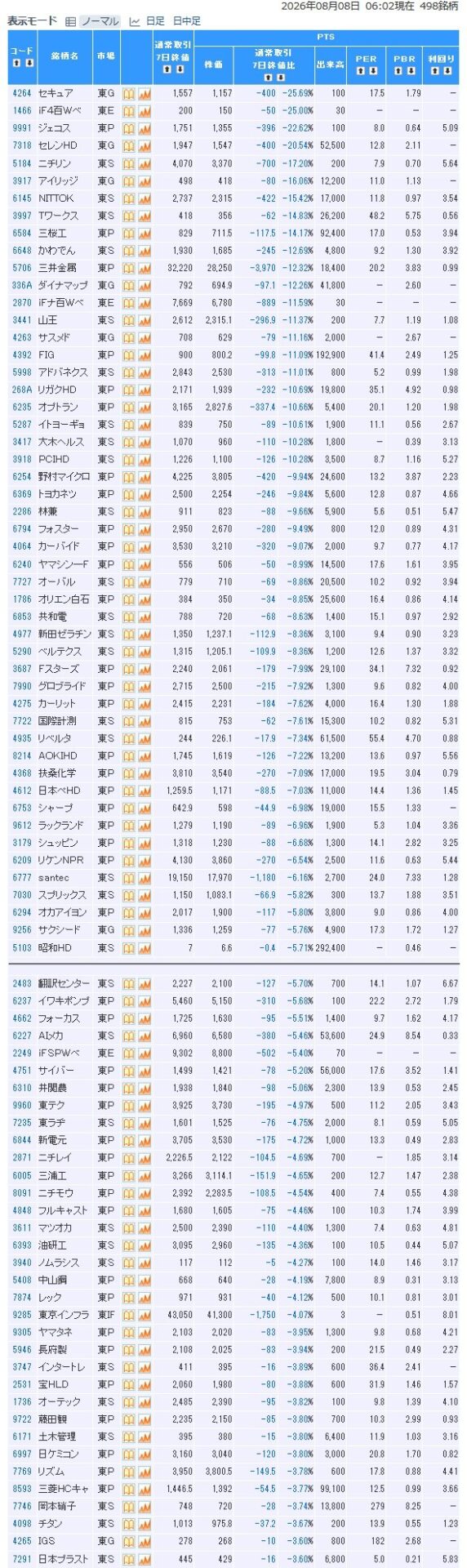Open stock code 9991 ジェコス
This screenshot has height=1568, width=467.
(x=22, y=128)
